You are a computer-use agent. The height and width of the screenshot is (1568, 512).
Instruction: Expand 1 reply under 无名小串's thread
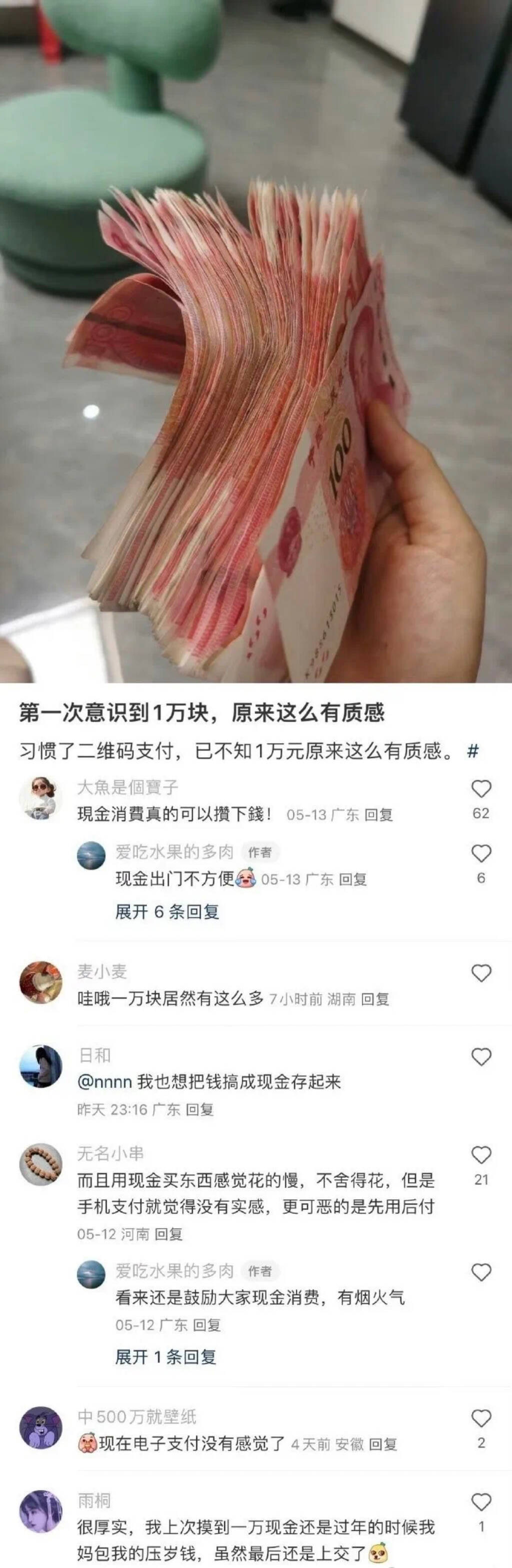[x=165, y=1357]
